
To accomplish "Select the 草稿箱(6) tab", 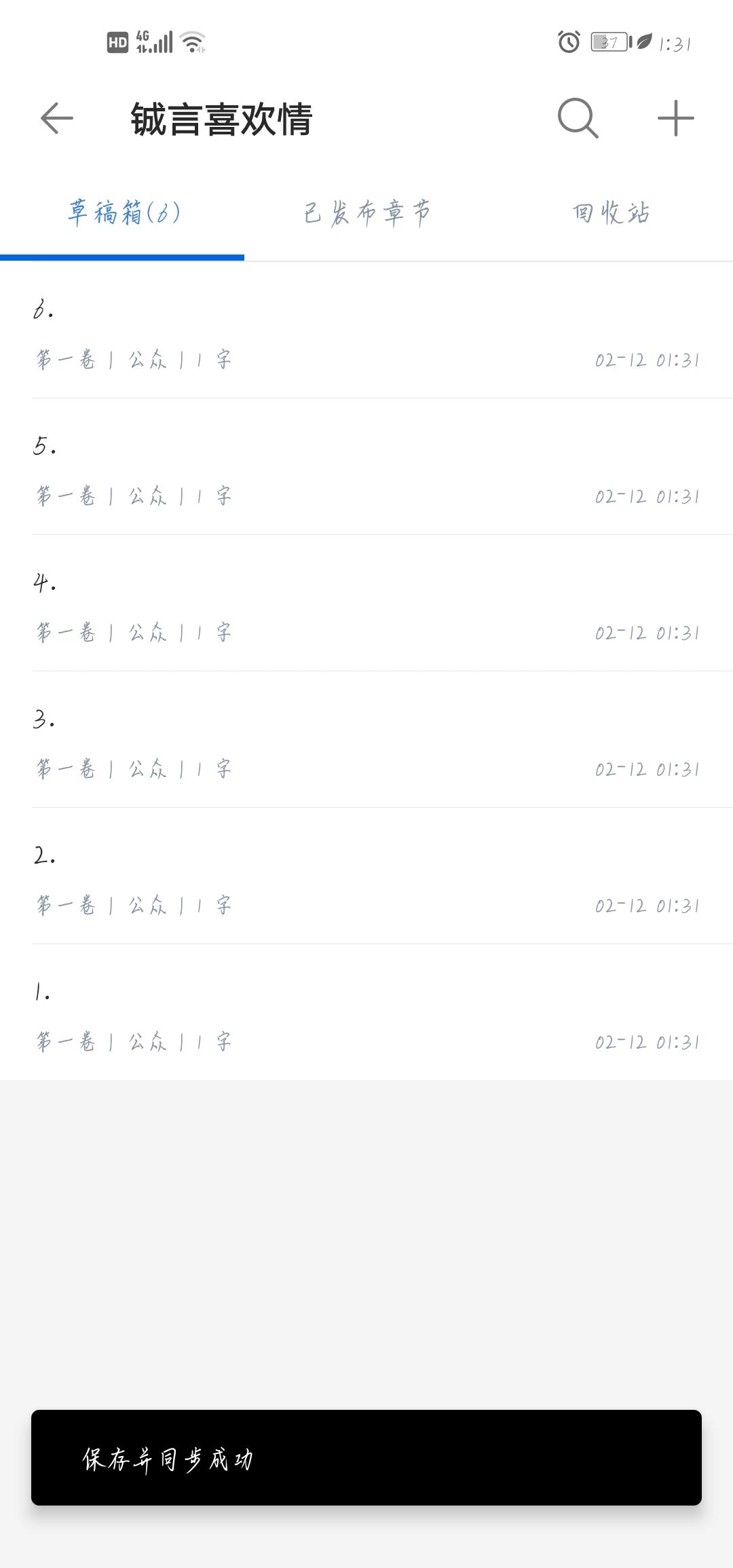I will tap(123, 213).
